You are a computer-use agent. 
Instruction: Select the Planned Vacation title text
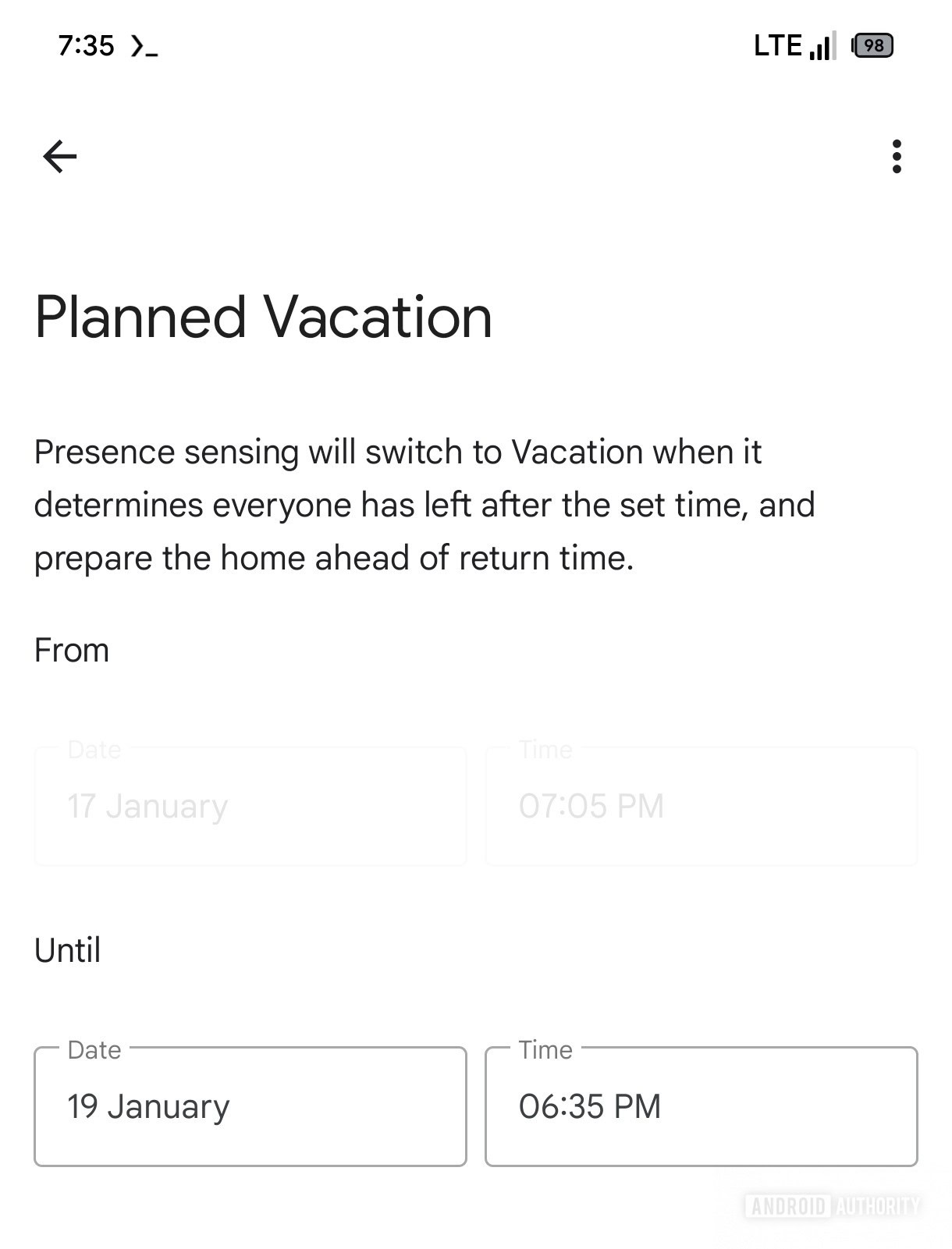coord(263,316)
